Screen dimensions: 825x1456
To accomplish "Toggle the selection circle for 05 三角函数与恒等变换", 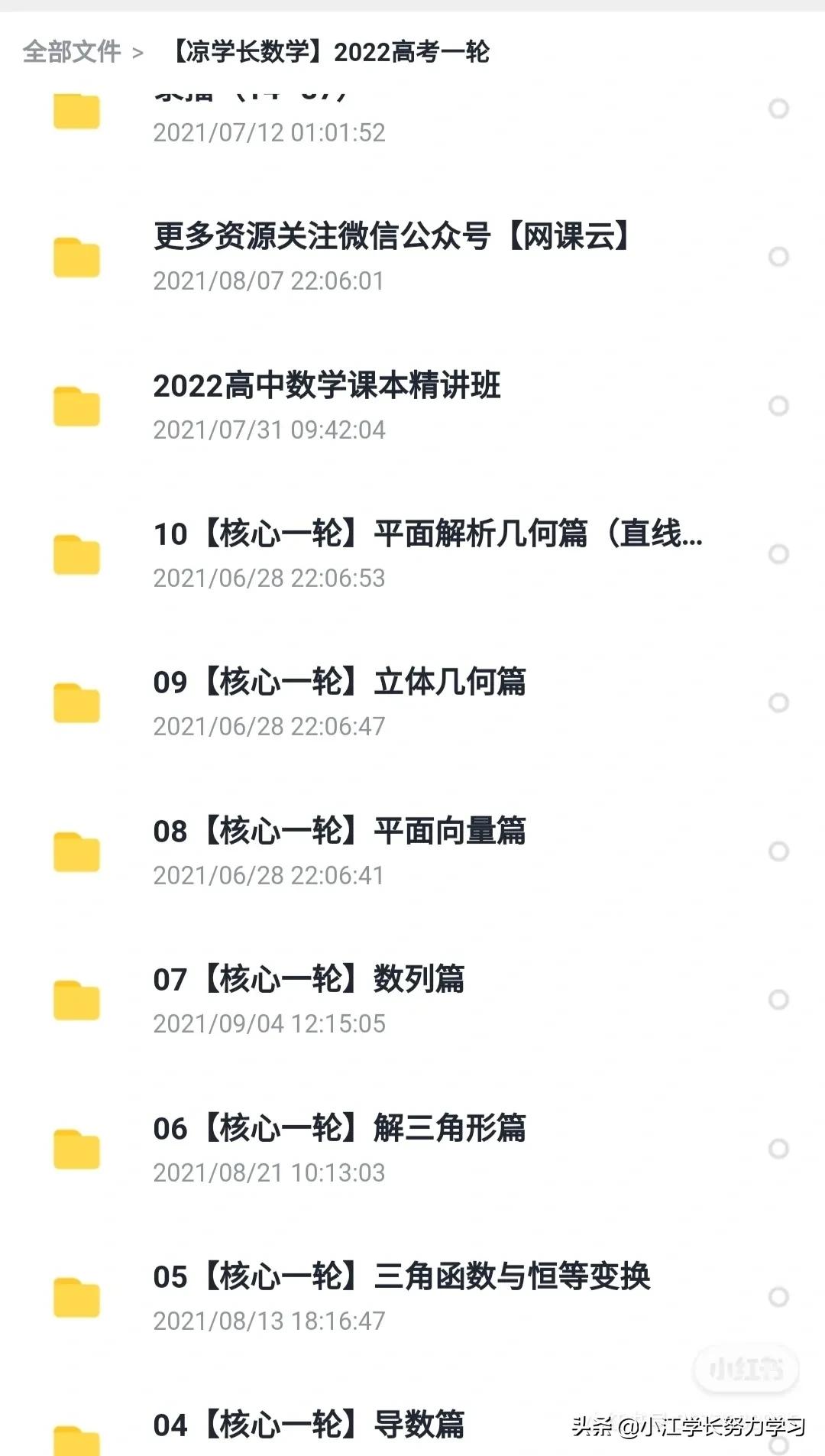I will coord(778,1295).
